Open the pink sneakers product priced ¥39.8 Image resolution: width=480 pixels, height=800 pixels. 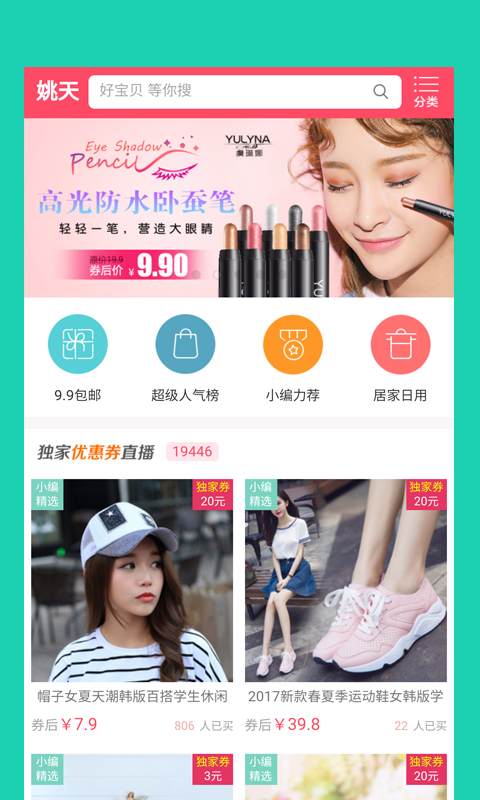(346, 606)
